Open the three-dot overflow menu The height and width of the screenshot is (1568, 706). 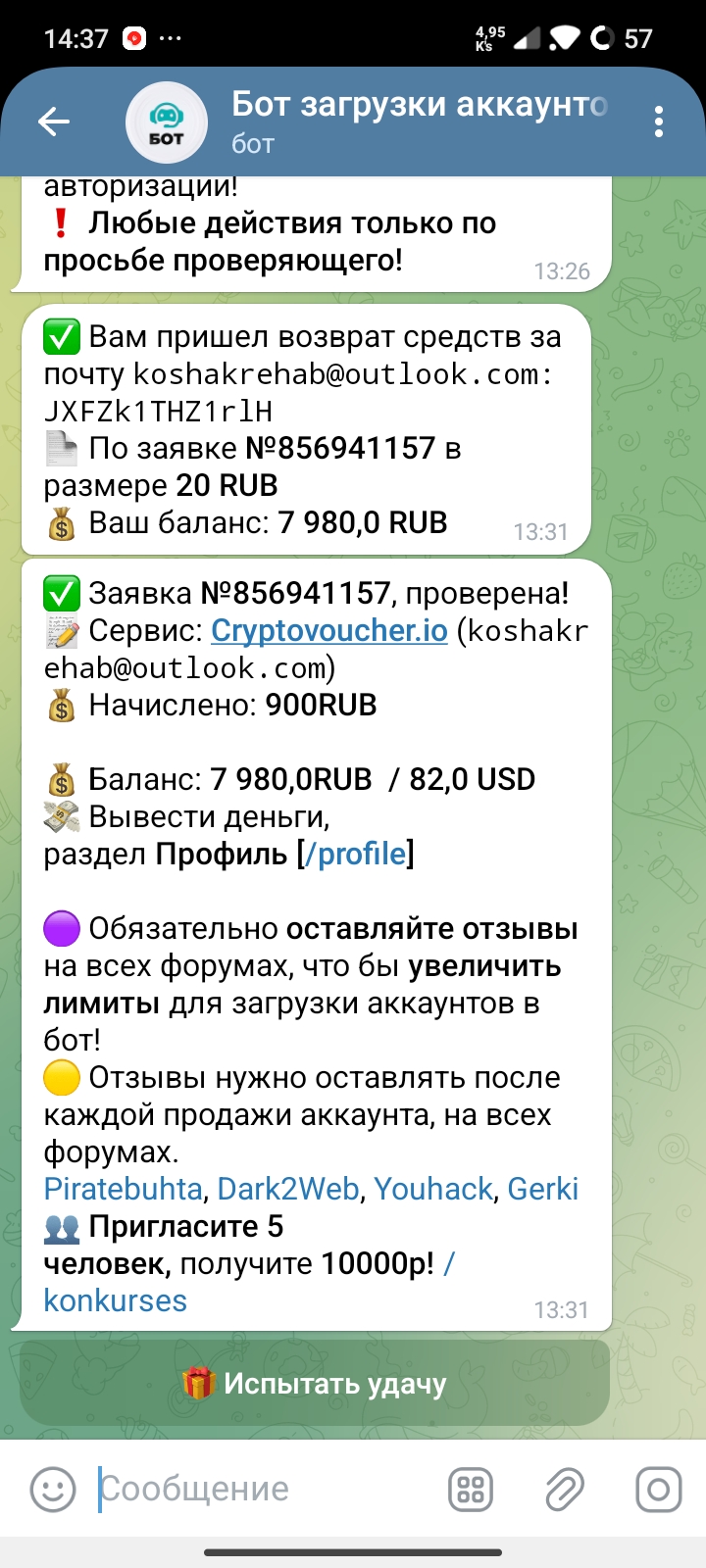tap(658, 122)
